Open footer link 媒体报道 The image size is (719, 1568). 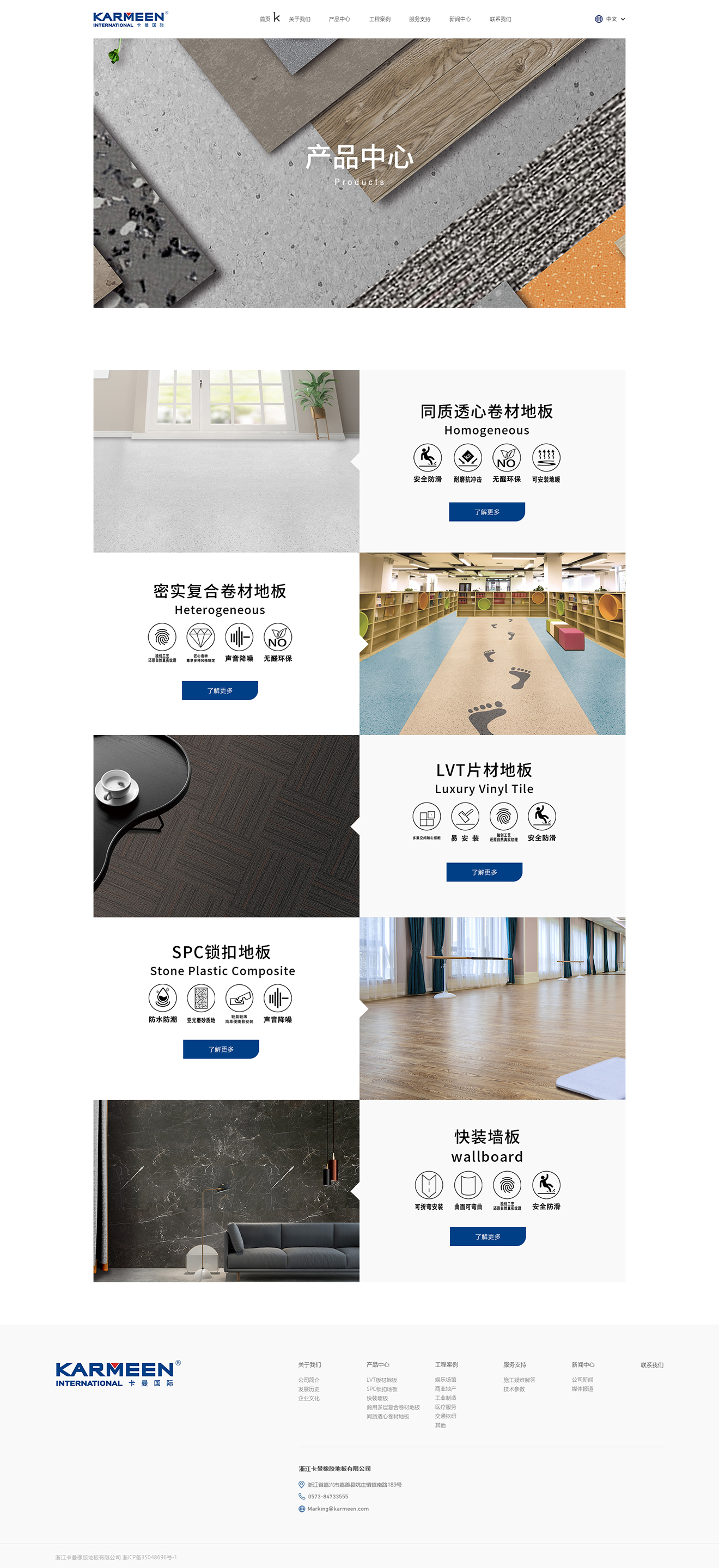pyautogui.click(x=582, y=1389)
